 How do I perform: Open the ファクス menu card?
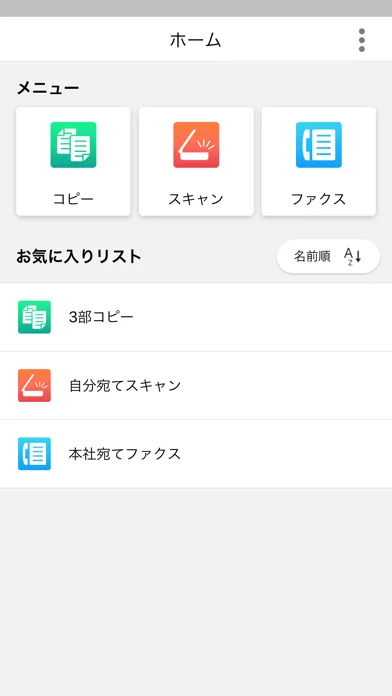coord(319,162)
